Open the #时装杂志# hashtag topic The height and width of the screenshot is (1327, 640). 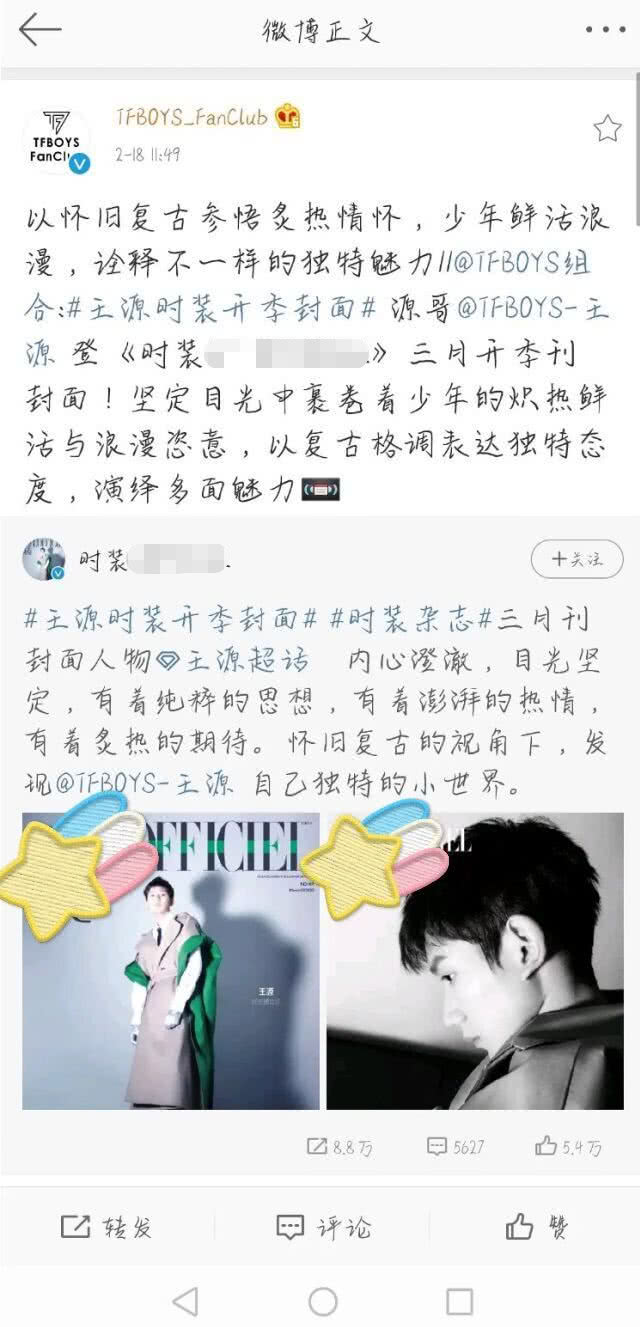tap(408, 620)
